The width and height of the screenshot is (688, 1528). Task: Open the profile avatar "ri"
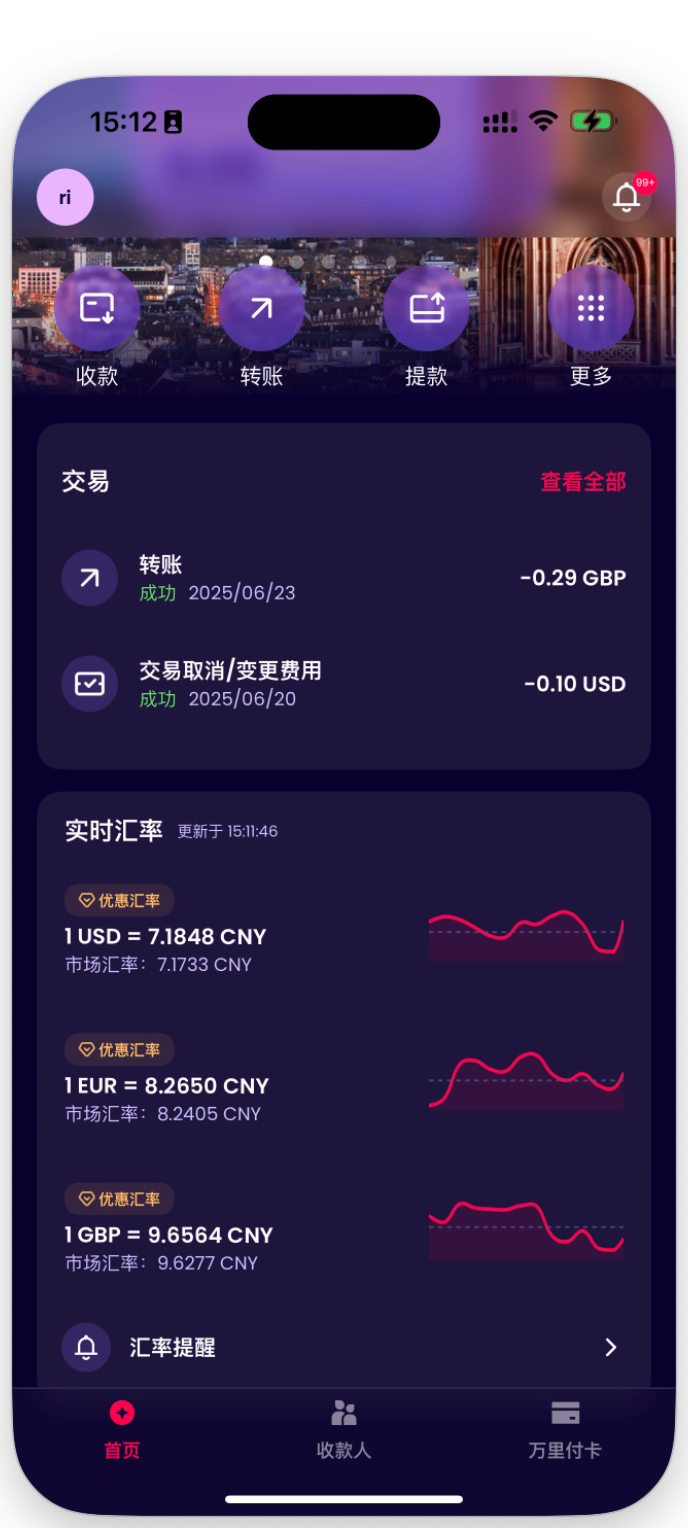pos(65,197)
